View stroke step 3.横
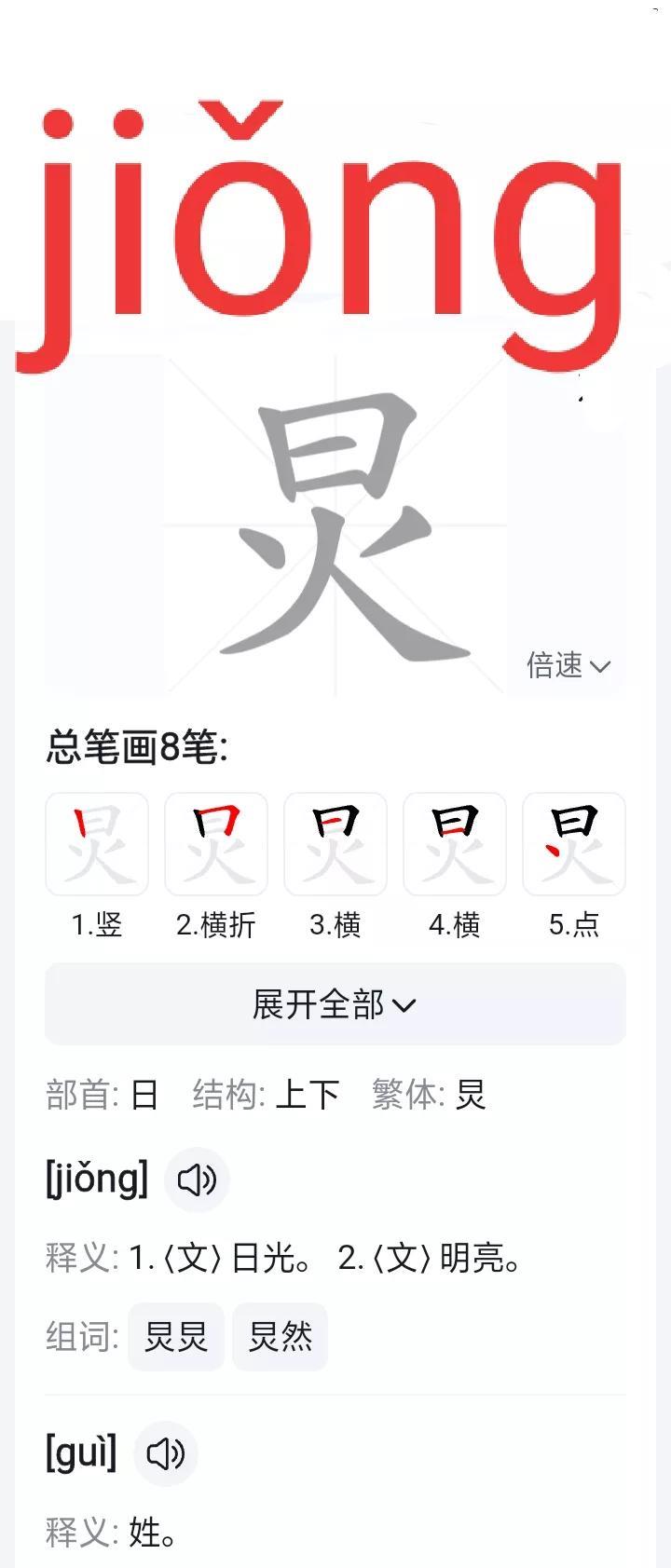 [335, 844]
